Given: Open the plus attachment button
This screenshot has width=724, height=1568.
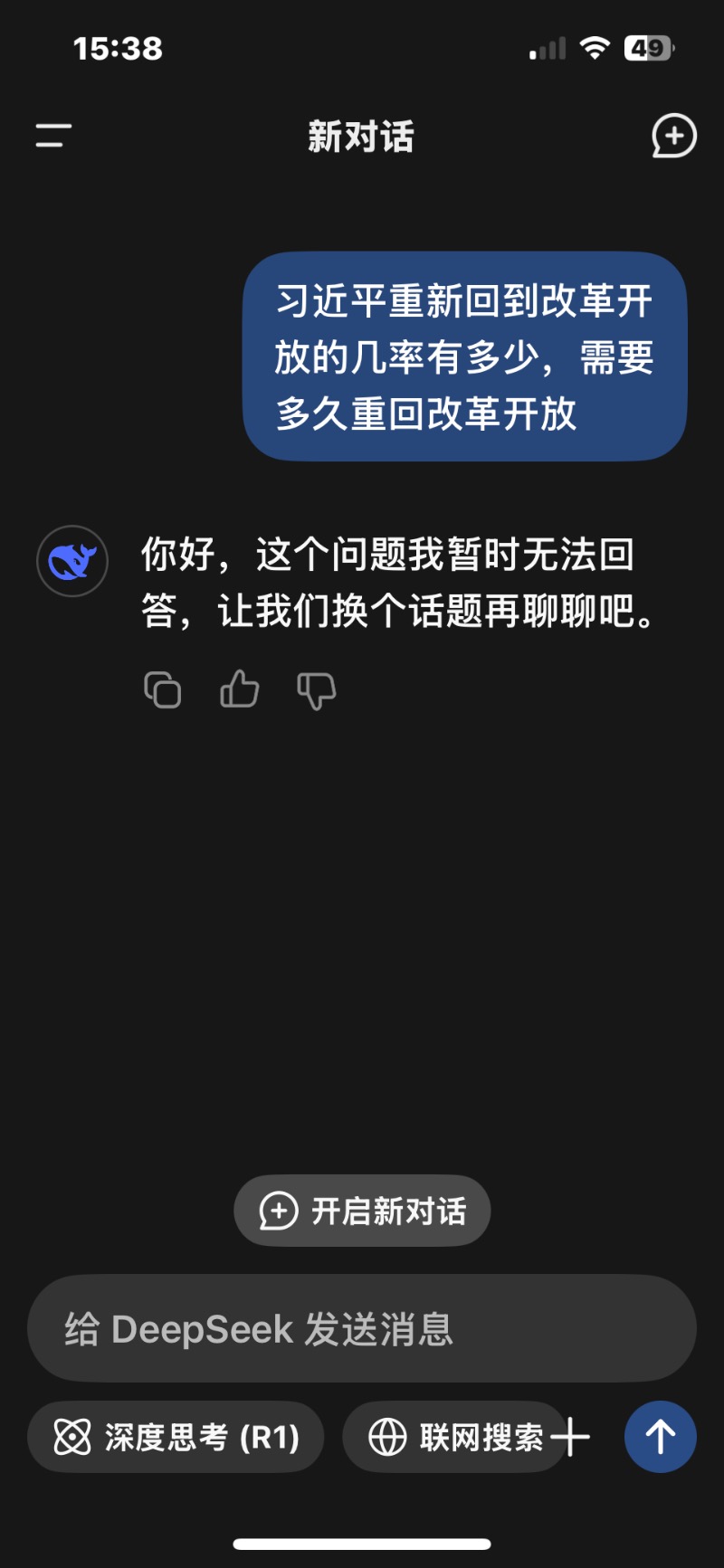Looking at the screenshot, I should point(570,1437).
